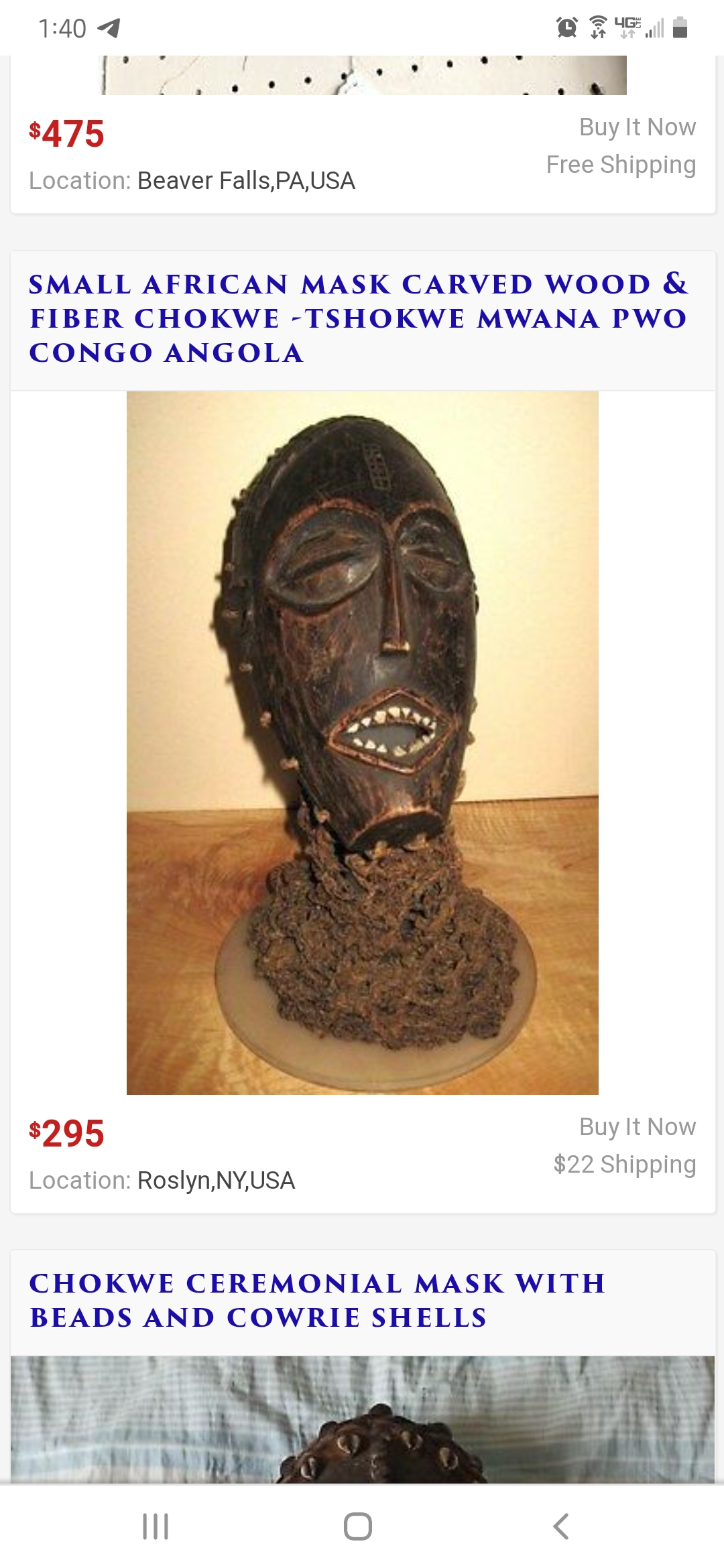Screen dimensions: 724x1568
Task: View the carved wood Chokwe mask photo
Action: (362, 742)
